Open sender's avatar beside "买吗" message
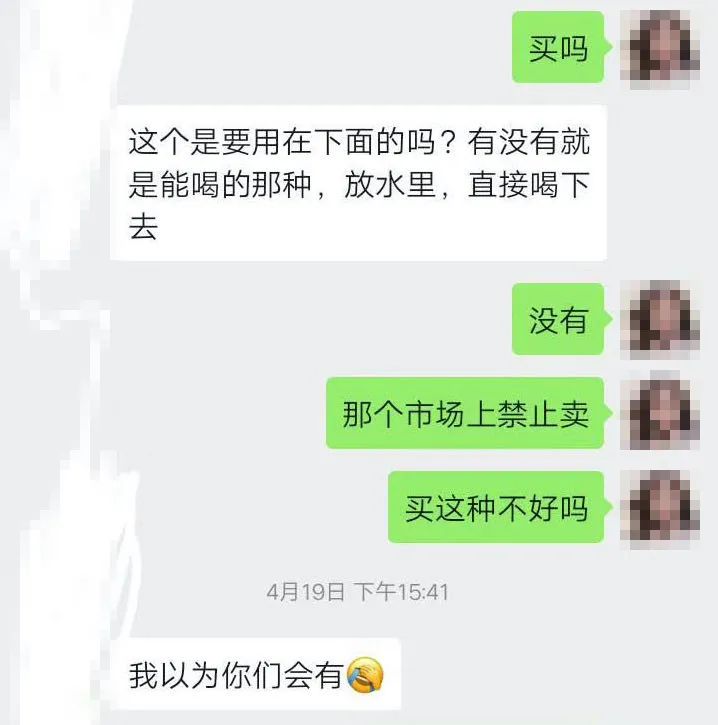Screen dimensions: 718x725 659,47
